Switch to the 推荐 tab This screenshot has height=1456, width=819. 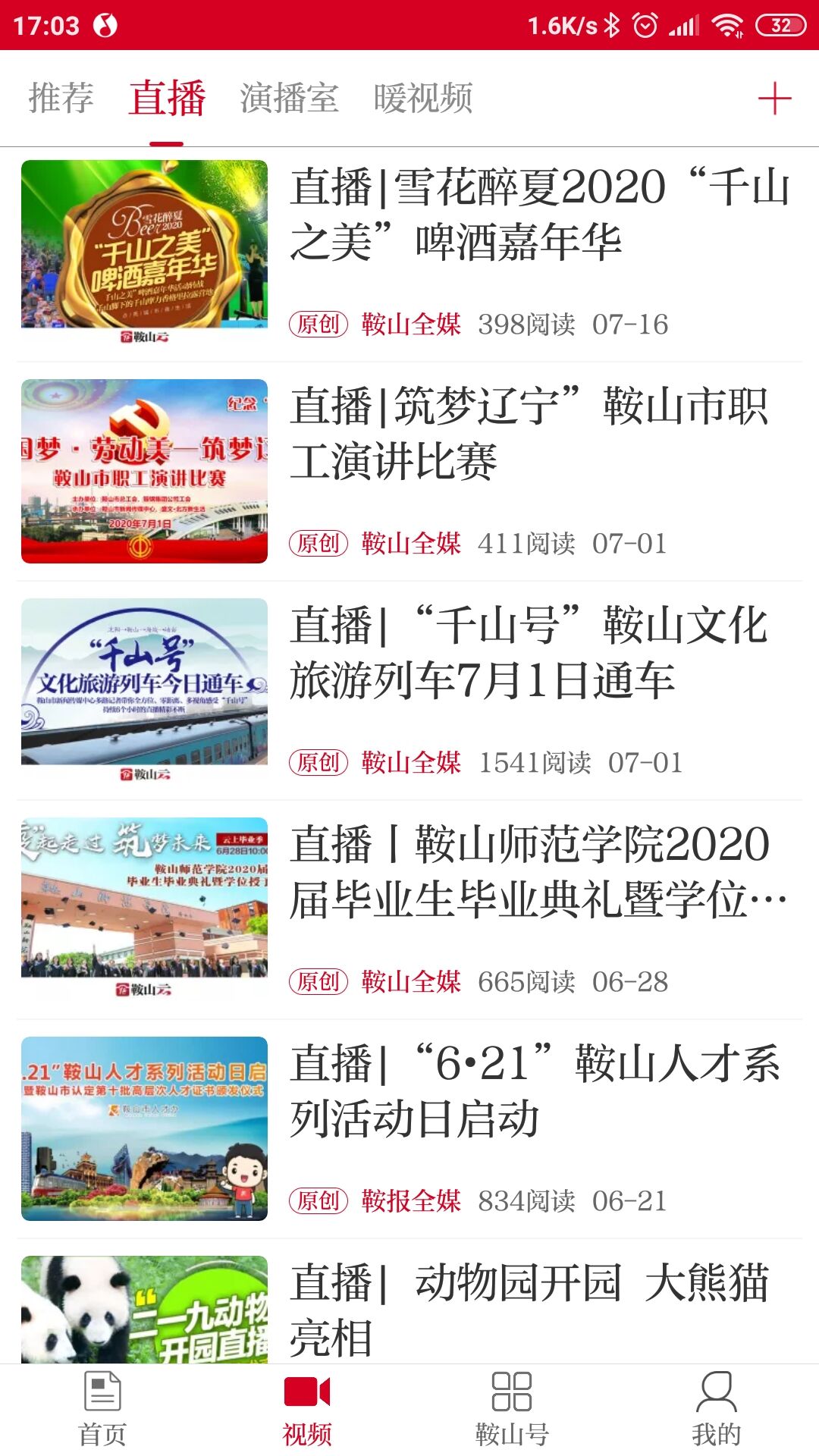click(x=61, y=97)
